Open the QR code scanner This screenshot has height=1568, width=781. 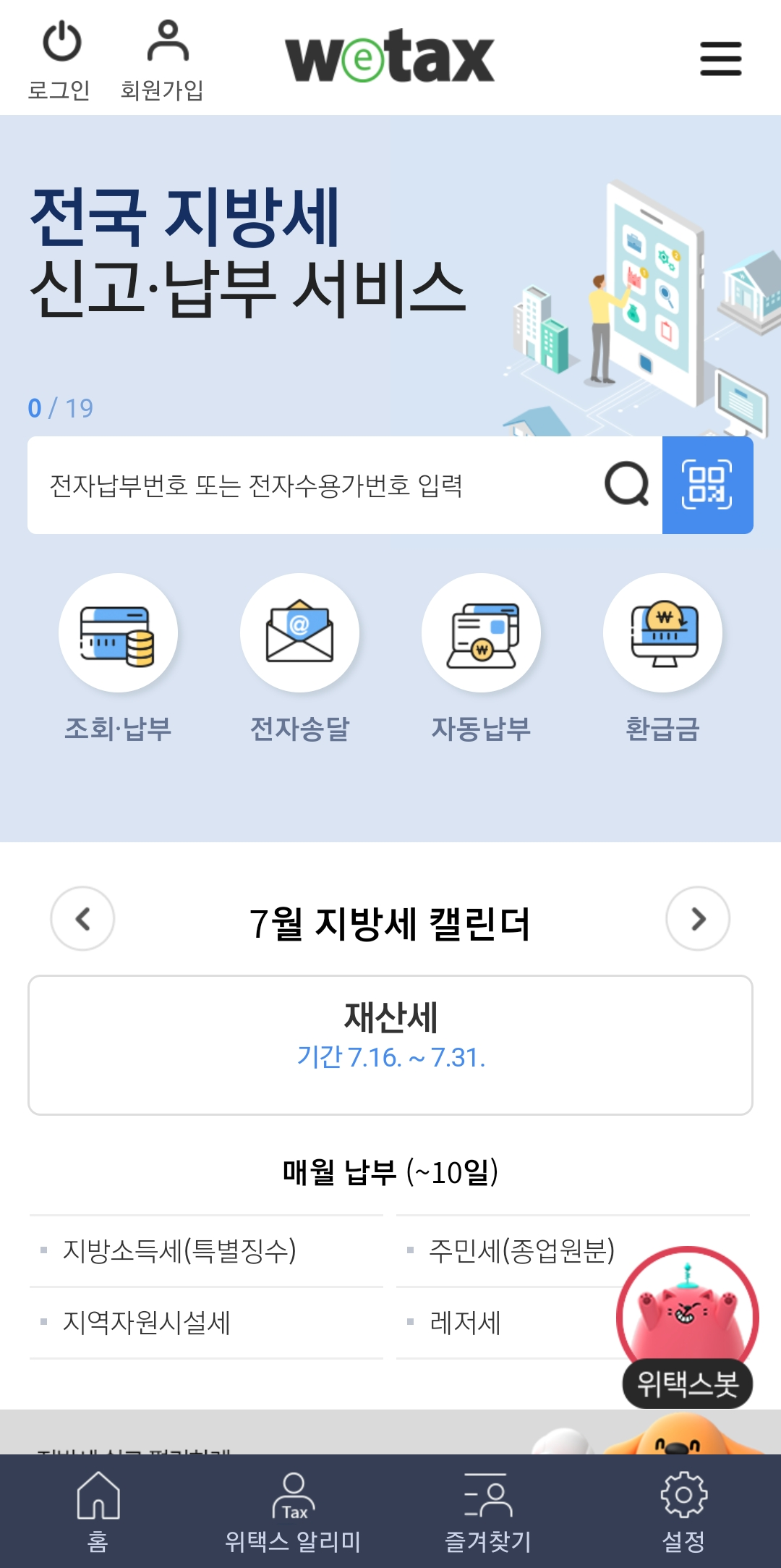[707, 485]
